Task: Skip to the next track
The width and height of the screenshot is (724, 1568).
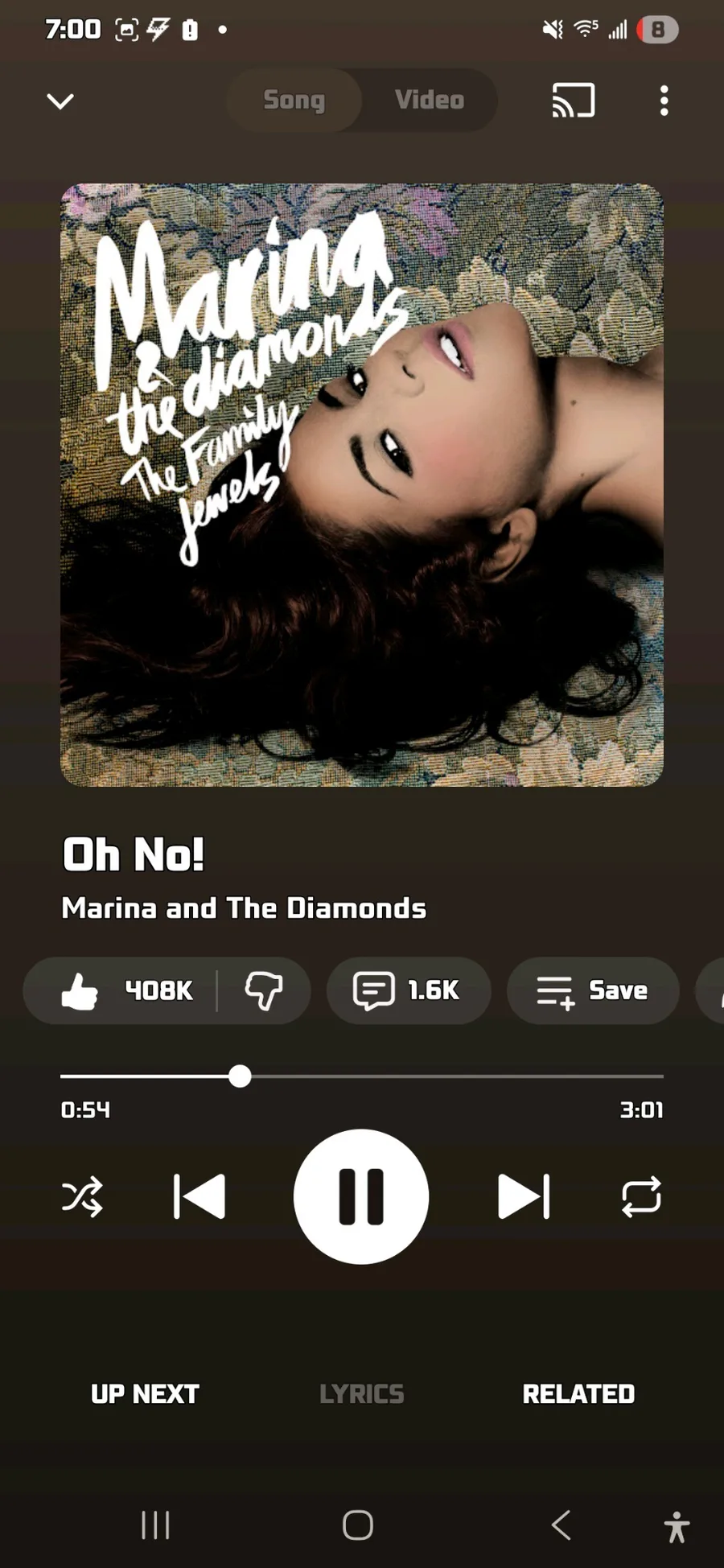Action: coord(524,1196)
